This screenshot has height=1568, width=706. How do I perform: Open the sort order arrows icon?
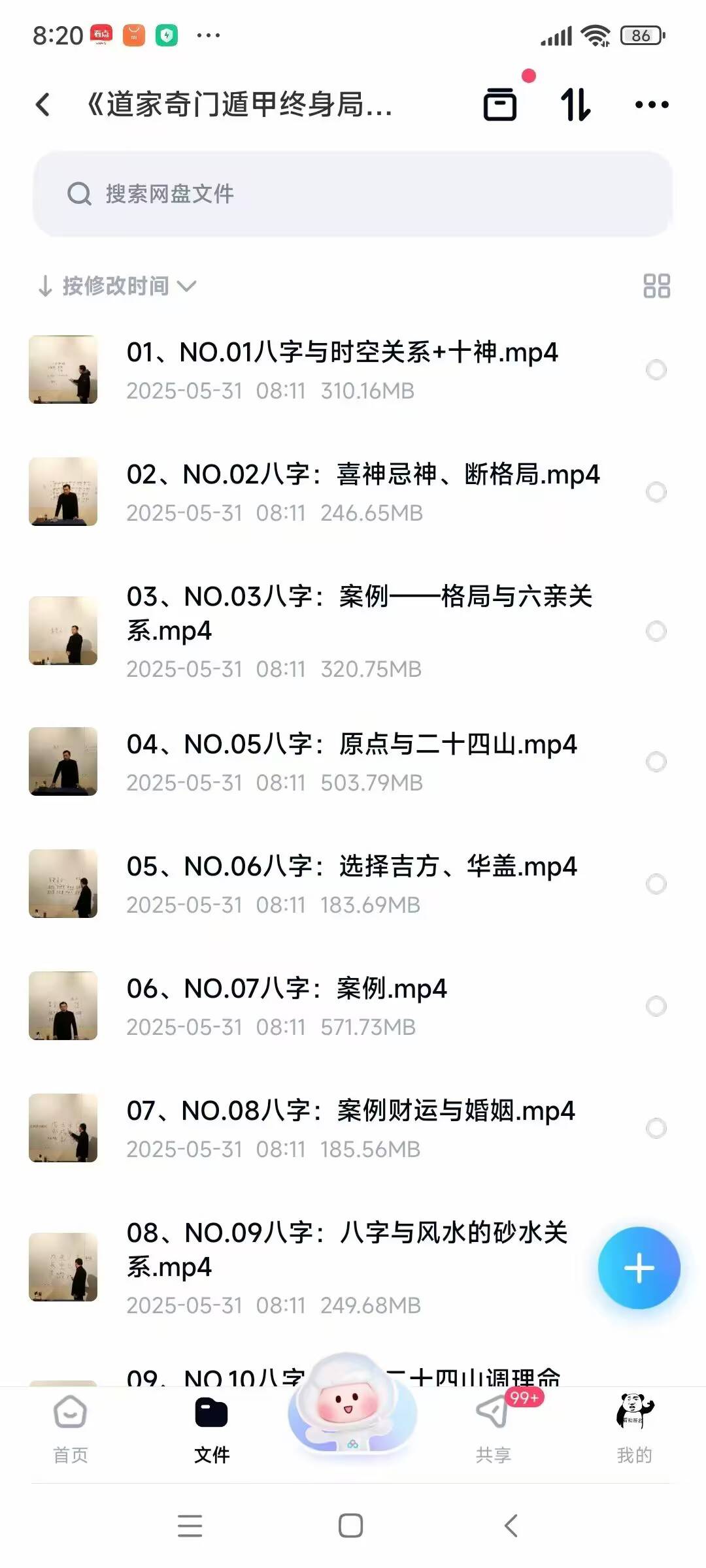tap(575, 105)
